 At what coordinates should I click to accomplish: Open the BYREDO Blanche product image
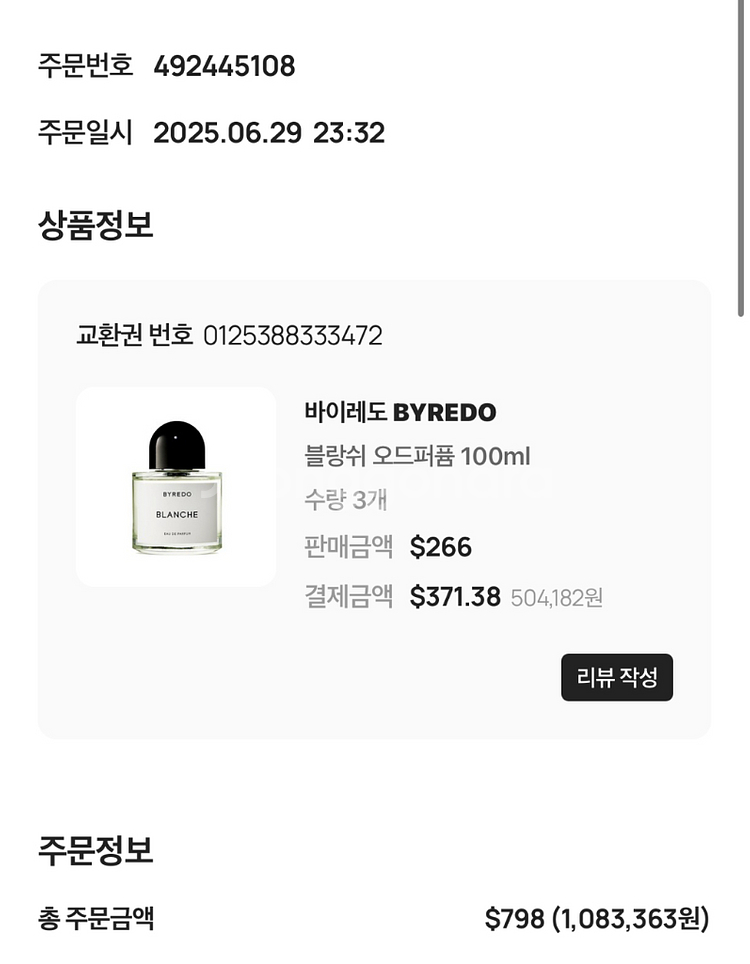coord(176,487)
